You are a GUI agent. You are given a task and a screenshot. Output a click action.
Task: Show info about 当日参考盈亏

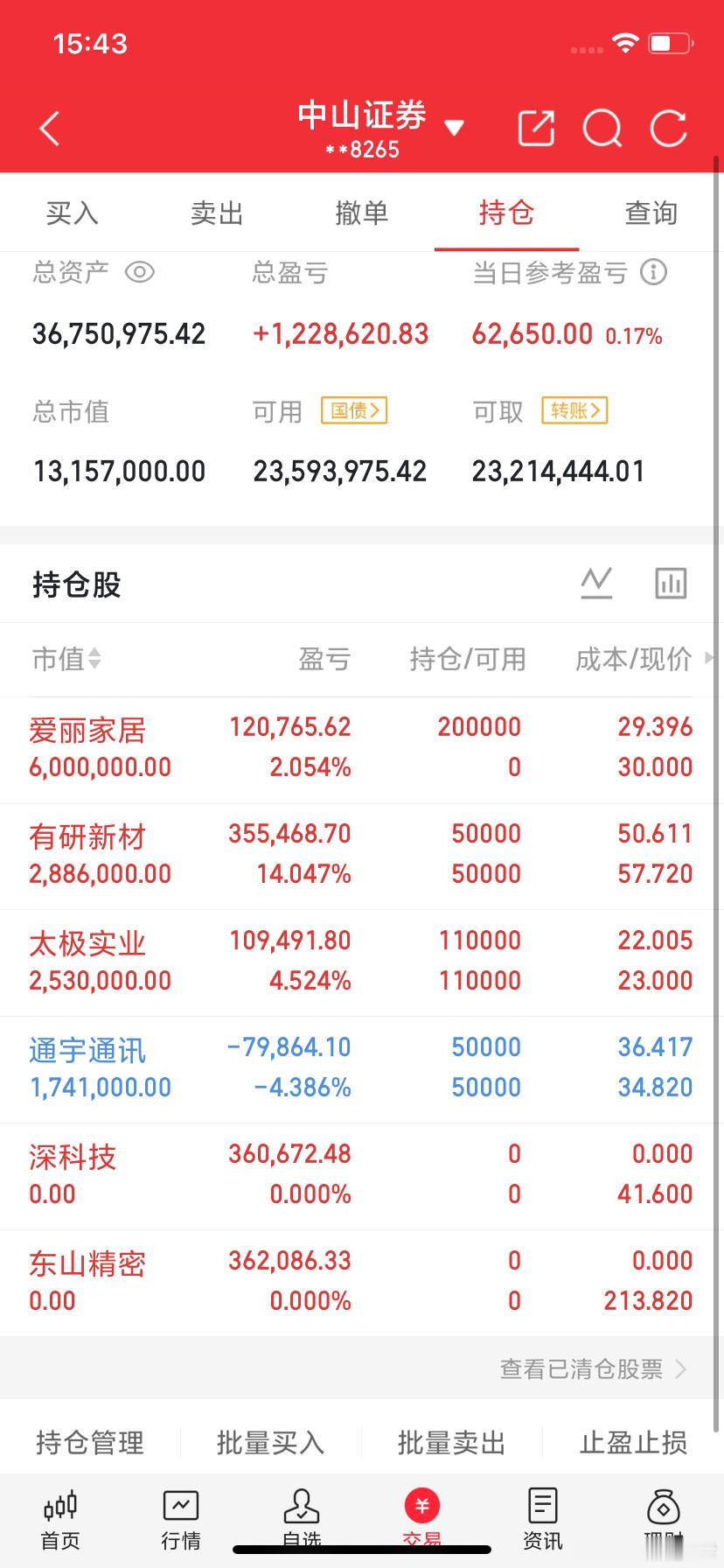pos(653,272)
